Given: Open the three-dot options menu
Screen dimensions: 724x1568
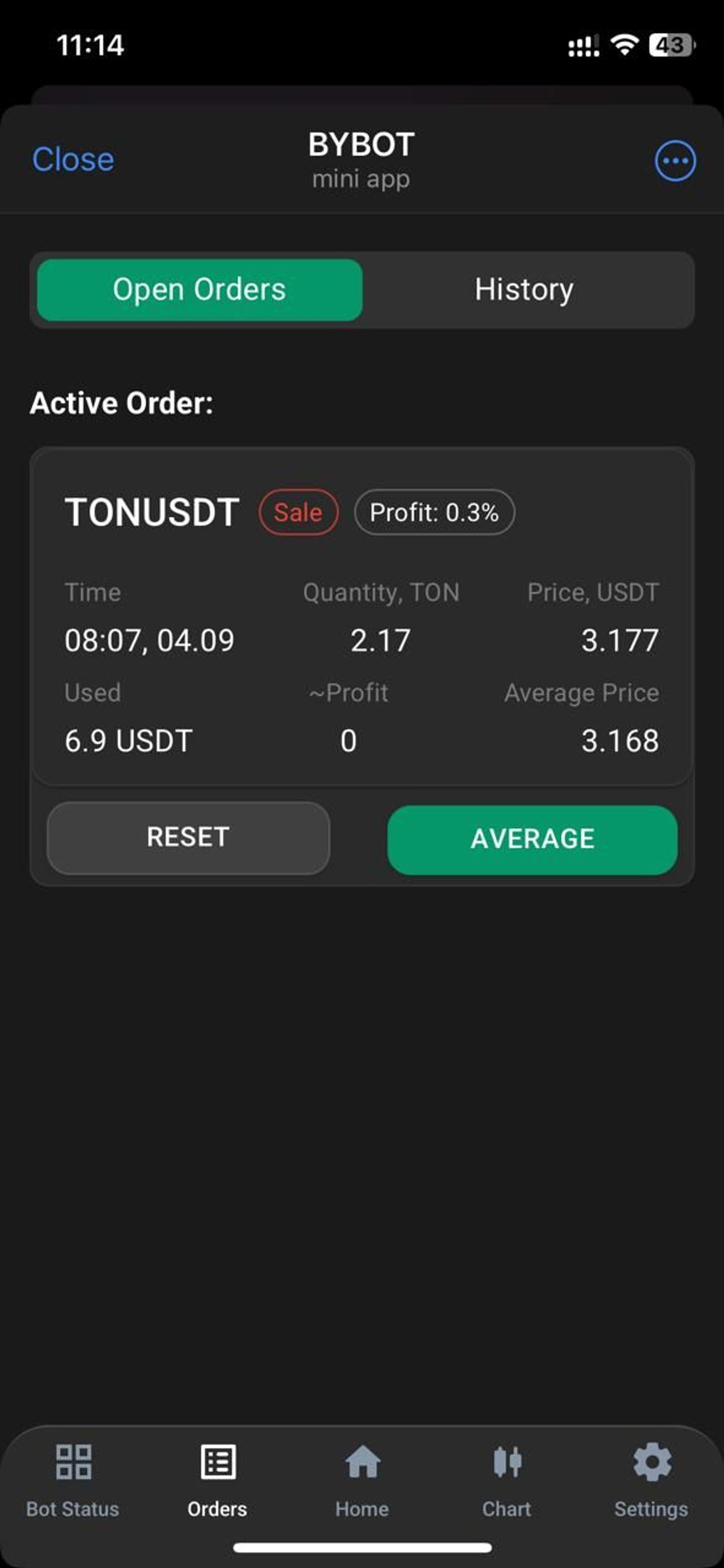Looking at the screenshot, I should (x=675, y=161).
